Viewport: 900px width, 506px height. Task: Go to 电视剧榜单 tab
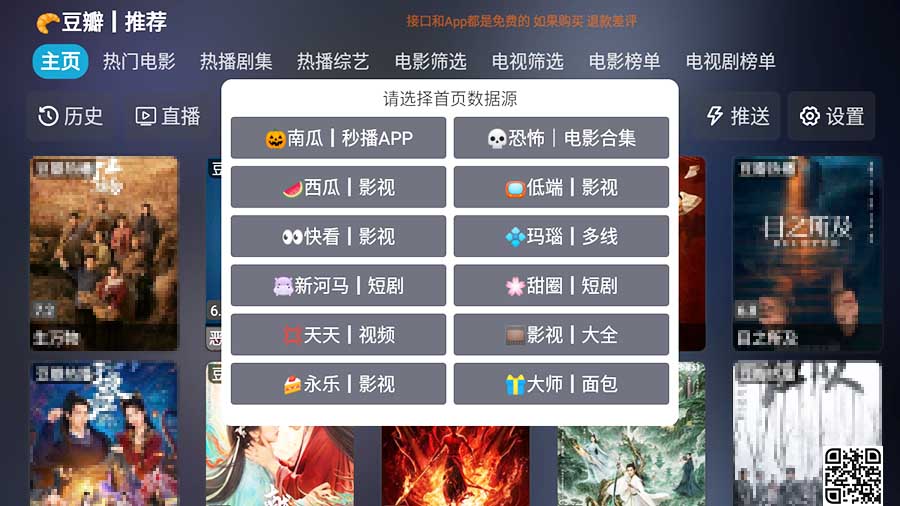coord(731,61)
